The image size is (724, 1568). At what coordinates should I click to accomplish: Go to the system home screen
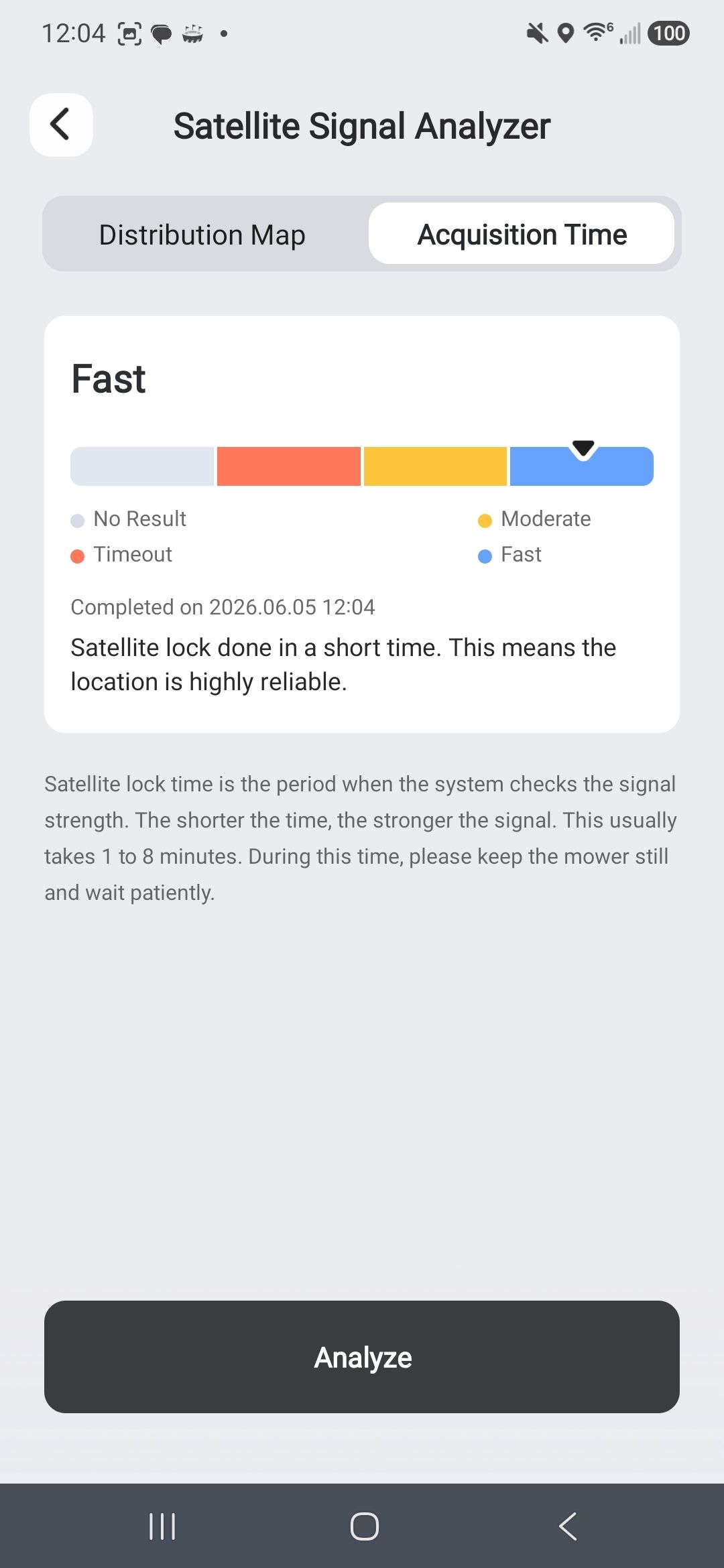tap(364, 1526)
